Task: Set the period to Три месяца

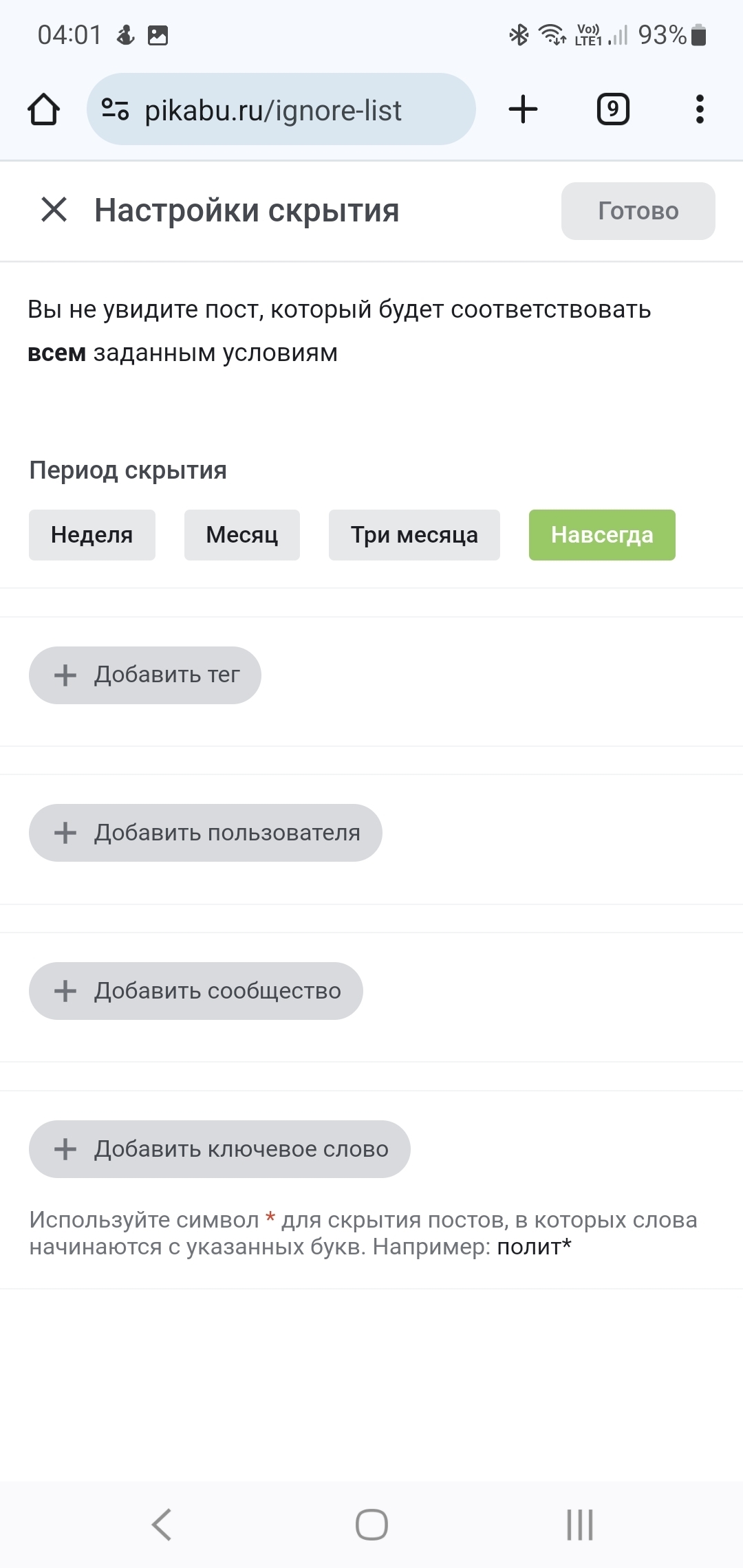Action: pos(414,535)
